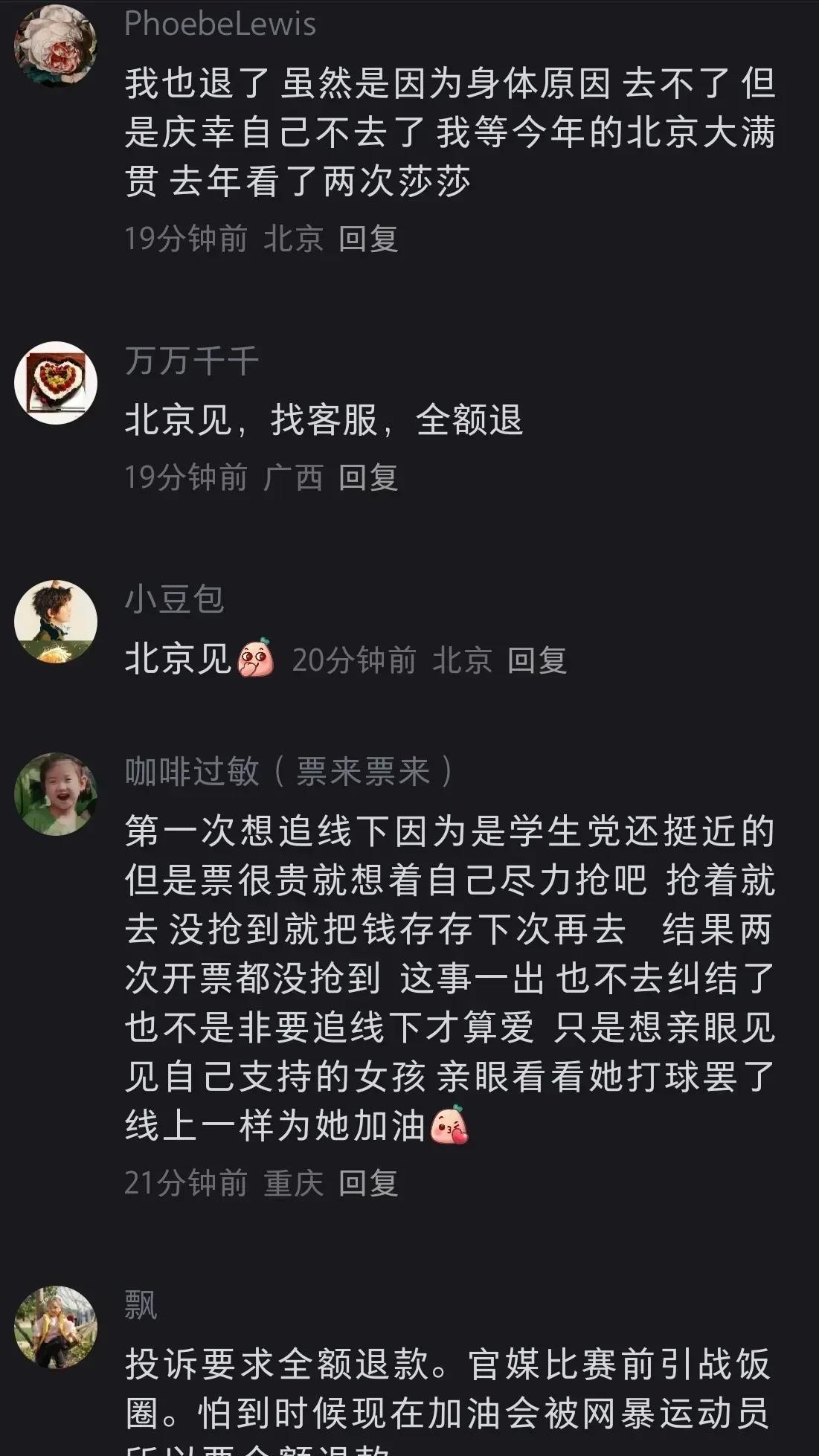Tap the username 咖啡过敏（票来票来）

289,772
